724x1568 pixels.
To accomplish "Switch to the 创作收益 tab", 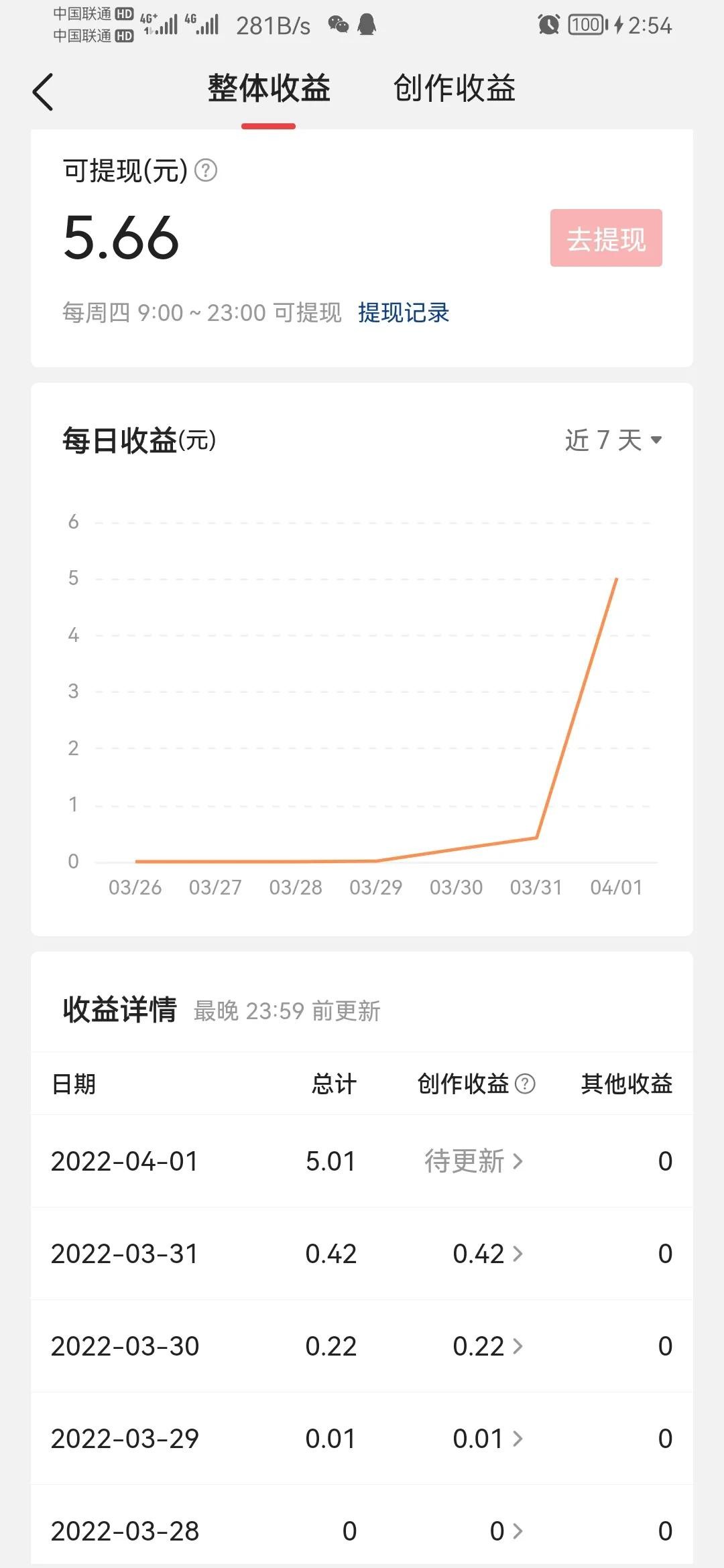I will click(454, 88).
